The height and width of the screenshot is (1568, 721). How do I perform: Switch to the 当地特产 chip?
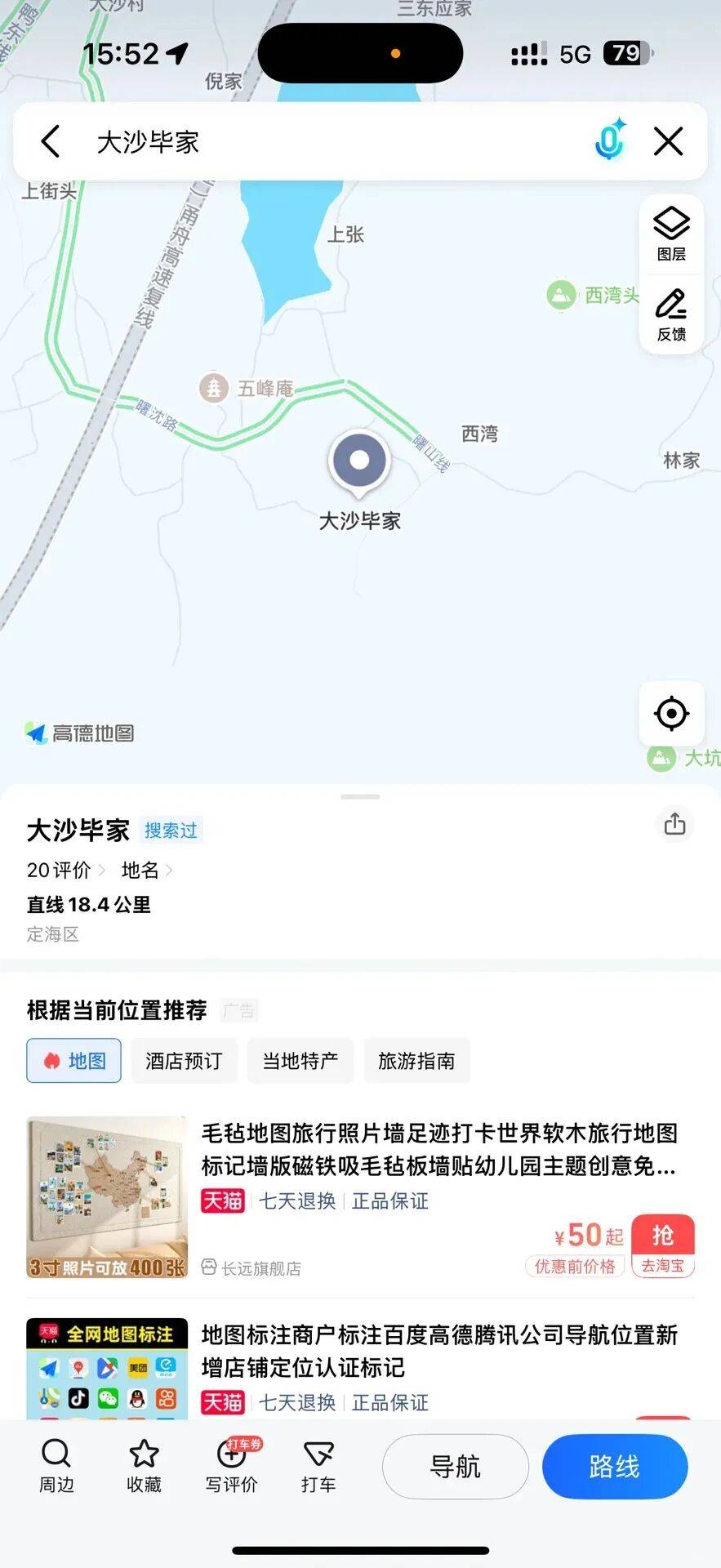(300, 1060)
